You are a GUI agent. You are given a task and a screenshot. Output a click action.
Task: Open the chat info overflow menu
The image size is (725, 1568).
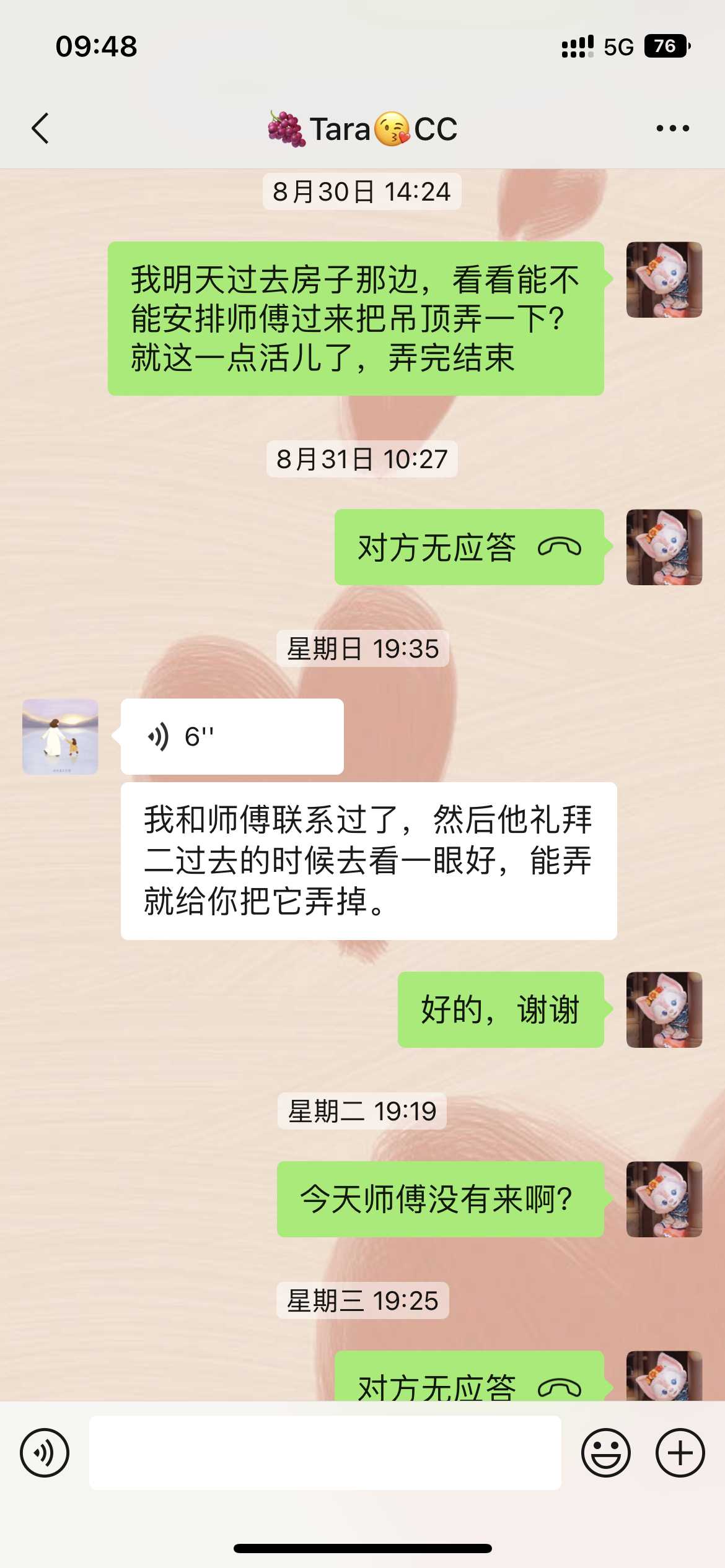pos(672,129)
